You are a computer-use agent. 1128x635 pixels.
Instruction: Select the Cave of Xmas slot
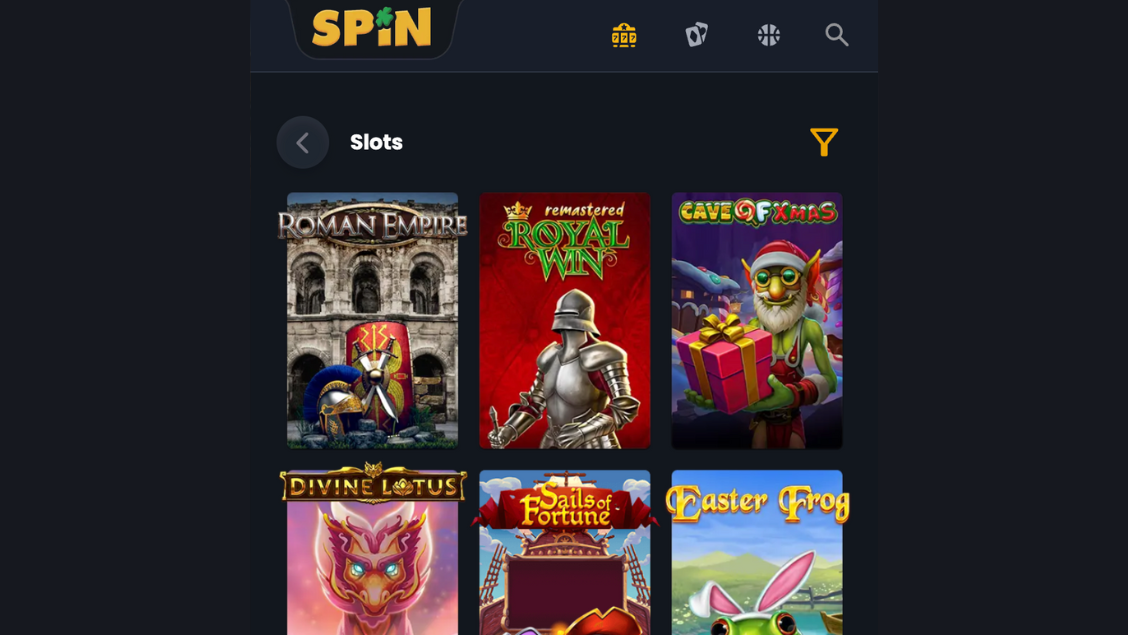click(756, 320)
